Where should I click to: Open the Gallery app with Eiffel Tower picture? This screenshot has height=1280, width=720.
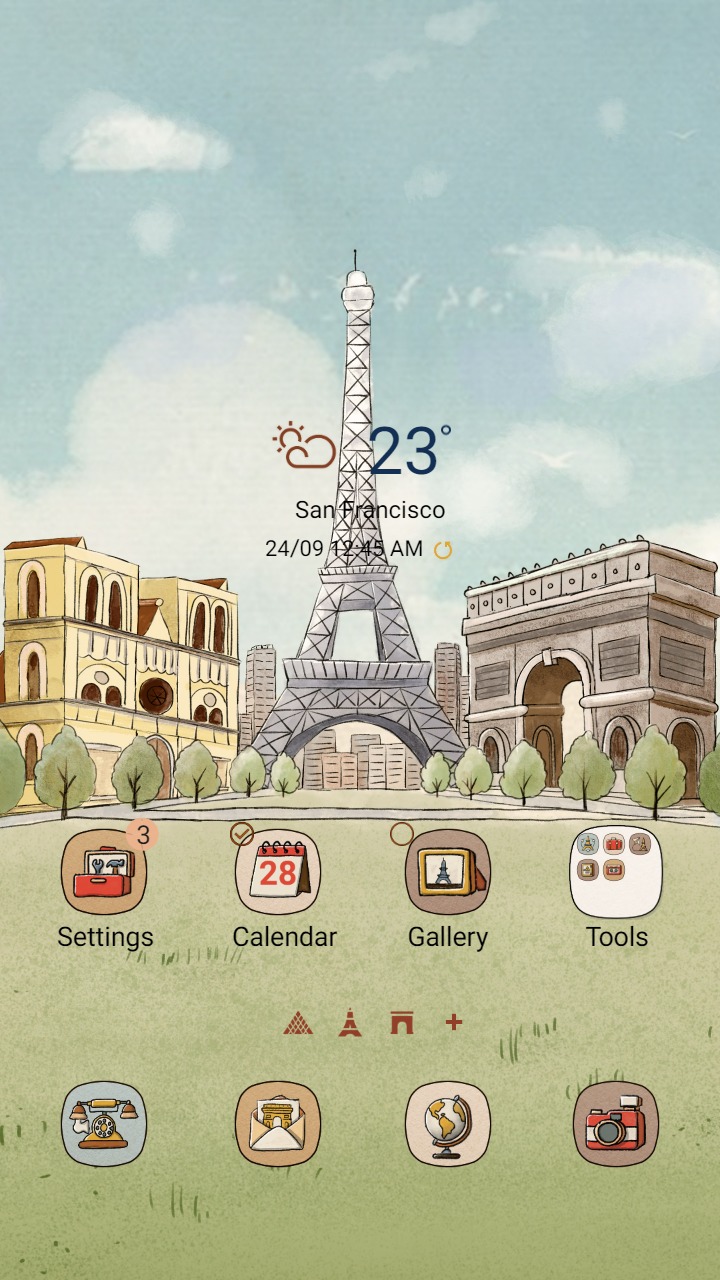pyautogui.click(x=448, y=870)
